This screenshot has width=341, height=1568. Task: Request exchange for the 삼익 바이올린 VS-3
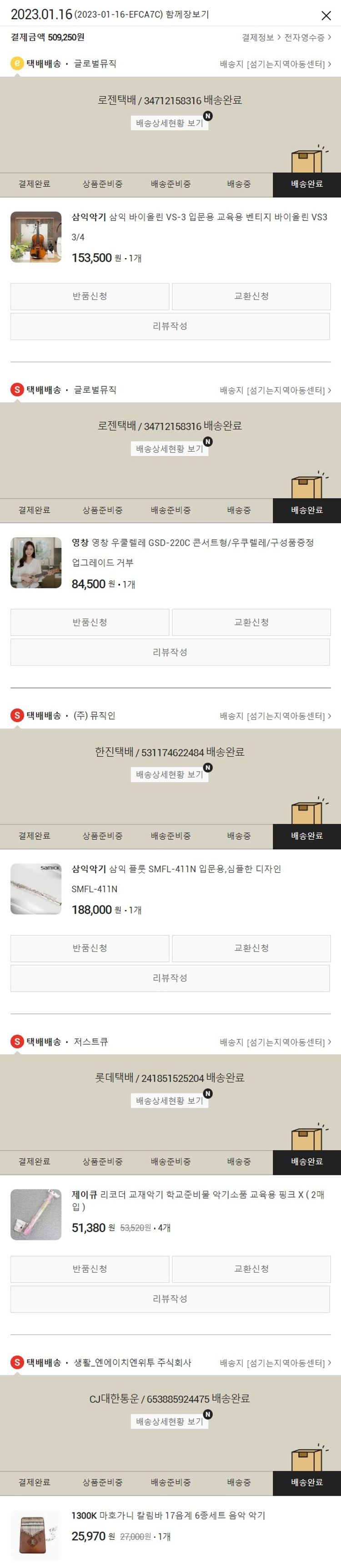(x=251, y=296)
